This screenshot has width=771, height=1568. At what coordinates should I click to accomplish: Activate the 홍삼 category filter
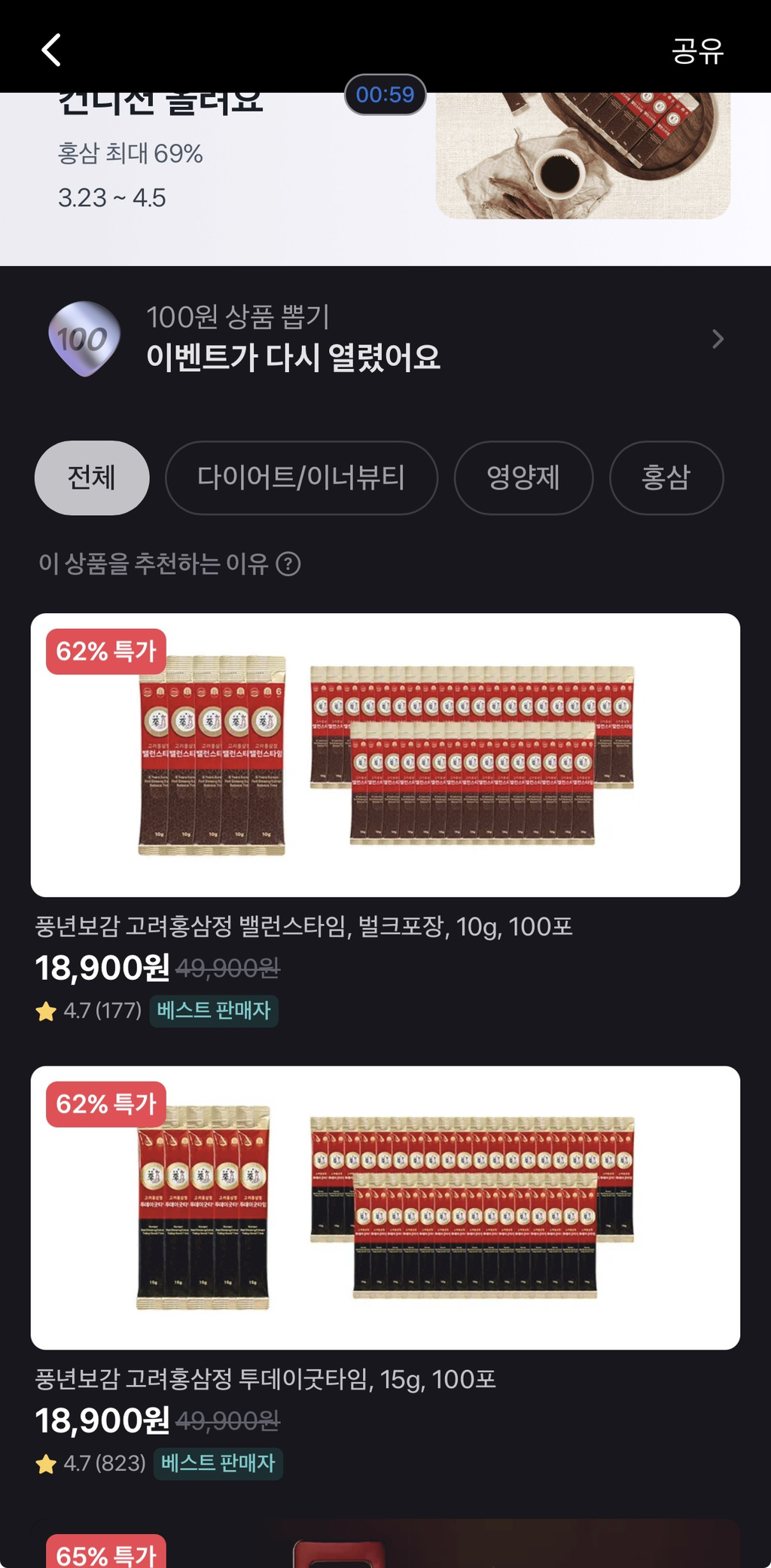click(666, 477)
